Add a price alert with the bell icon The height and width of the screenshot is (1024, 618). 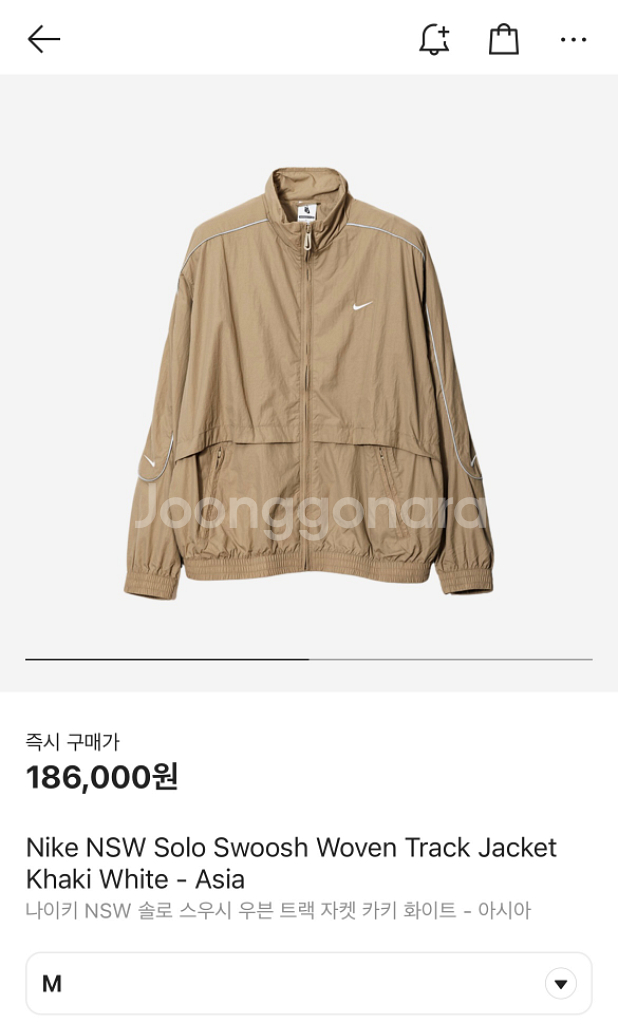coord(434,39)
